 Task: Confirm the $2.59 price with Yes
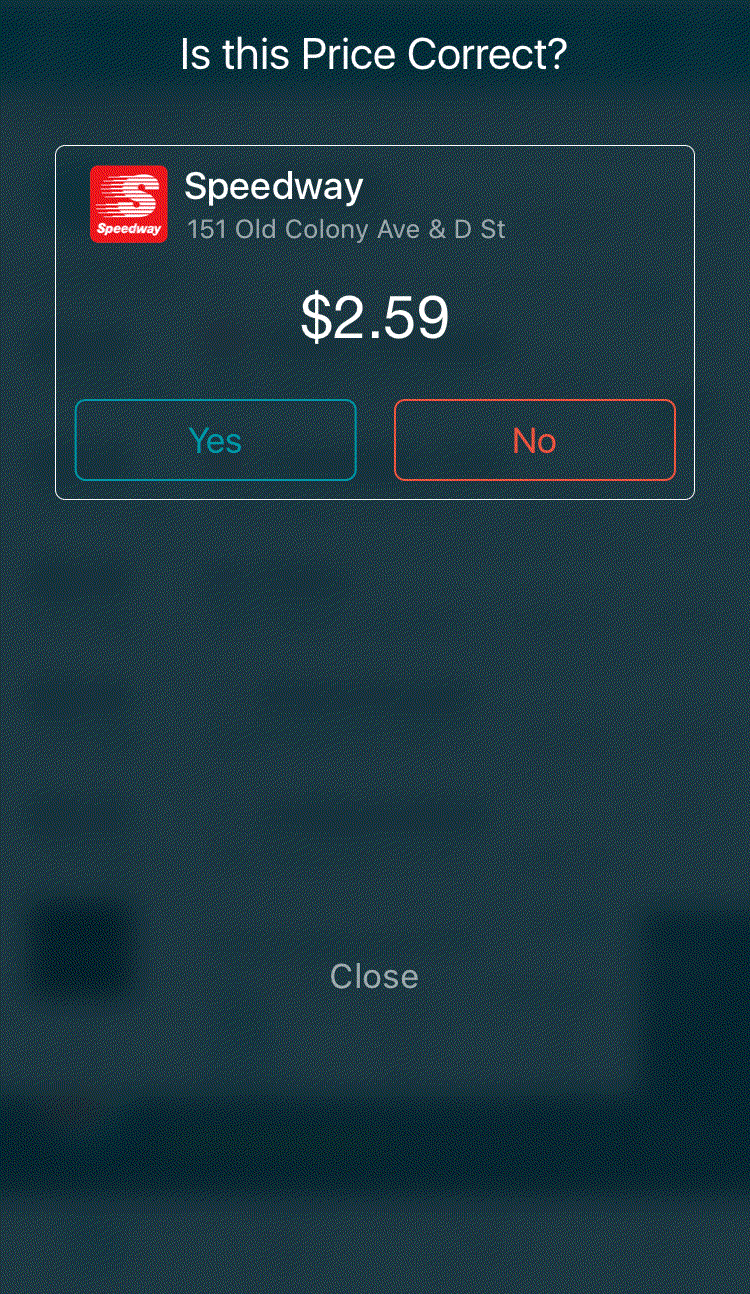click(216, 440)
